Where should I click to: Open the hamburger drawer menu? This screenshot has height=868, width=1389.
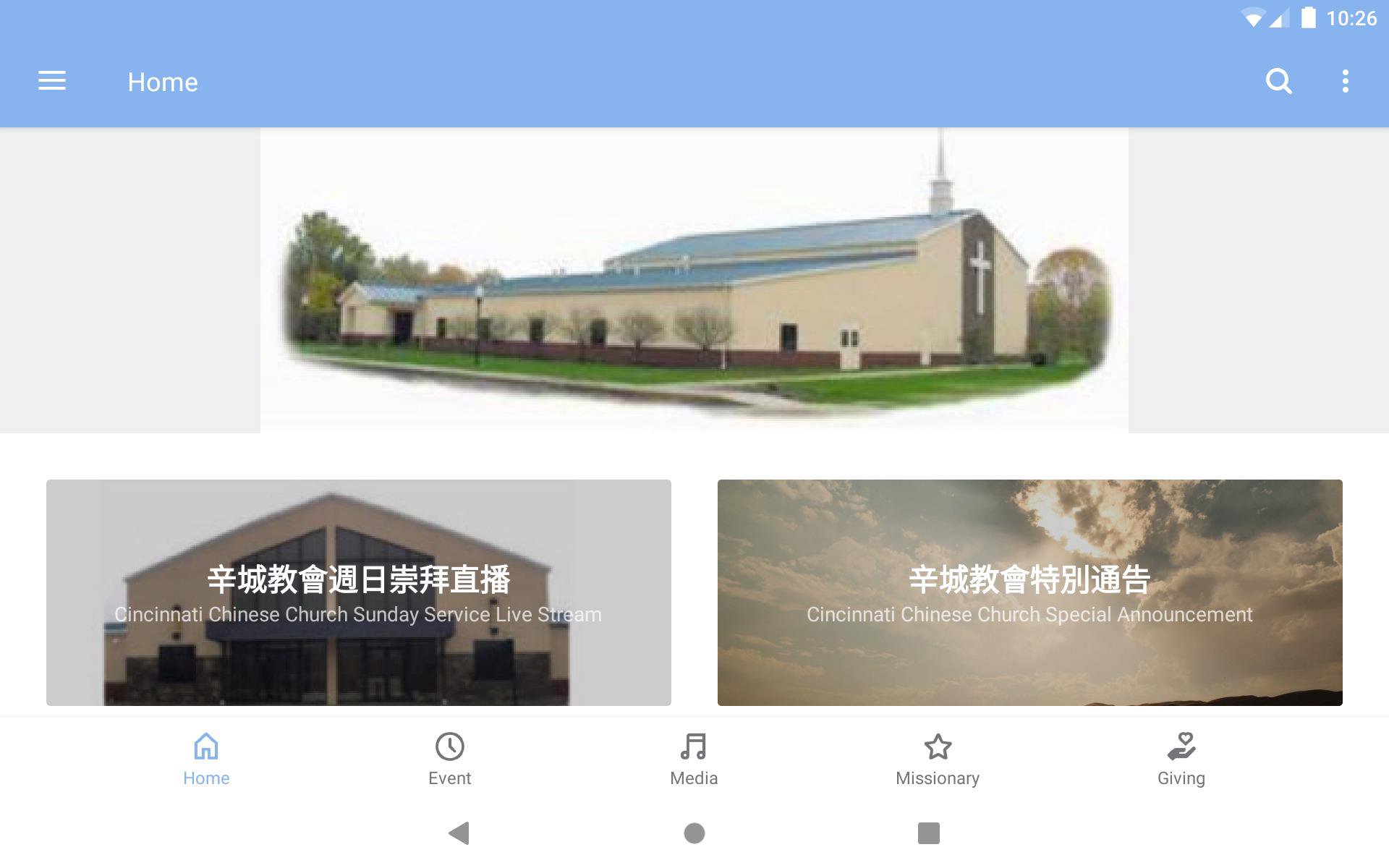(52, 81)
